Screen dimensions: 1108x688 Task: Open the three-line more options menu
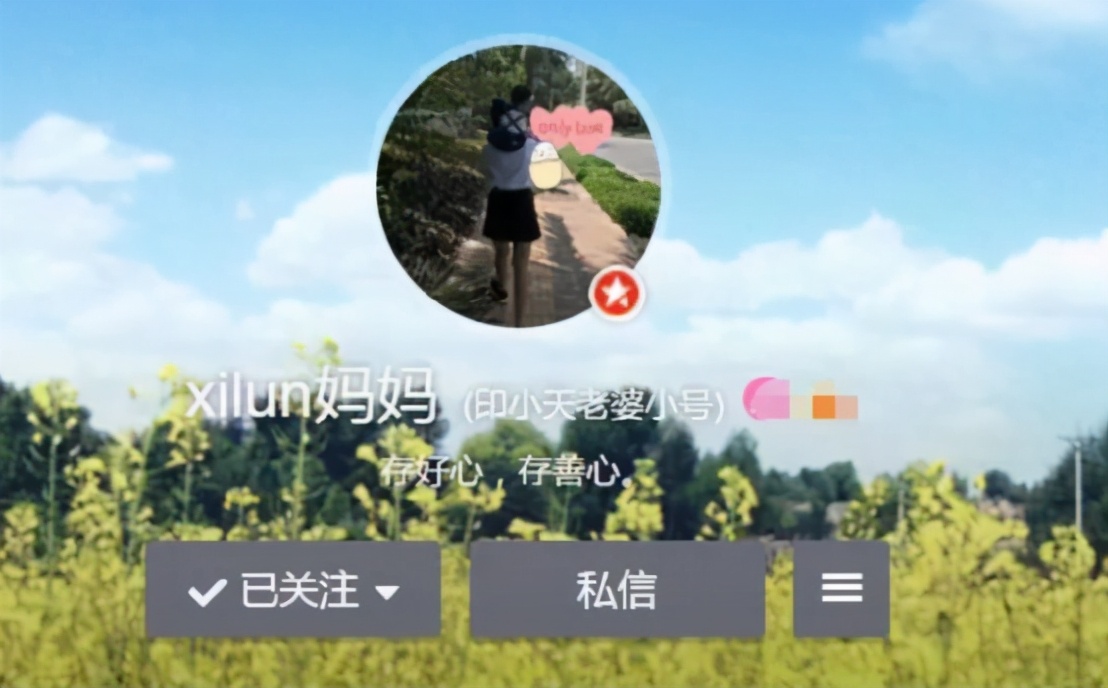tap(841, 590)
